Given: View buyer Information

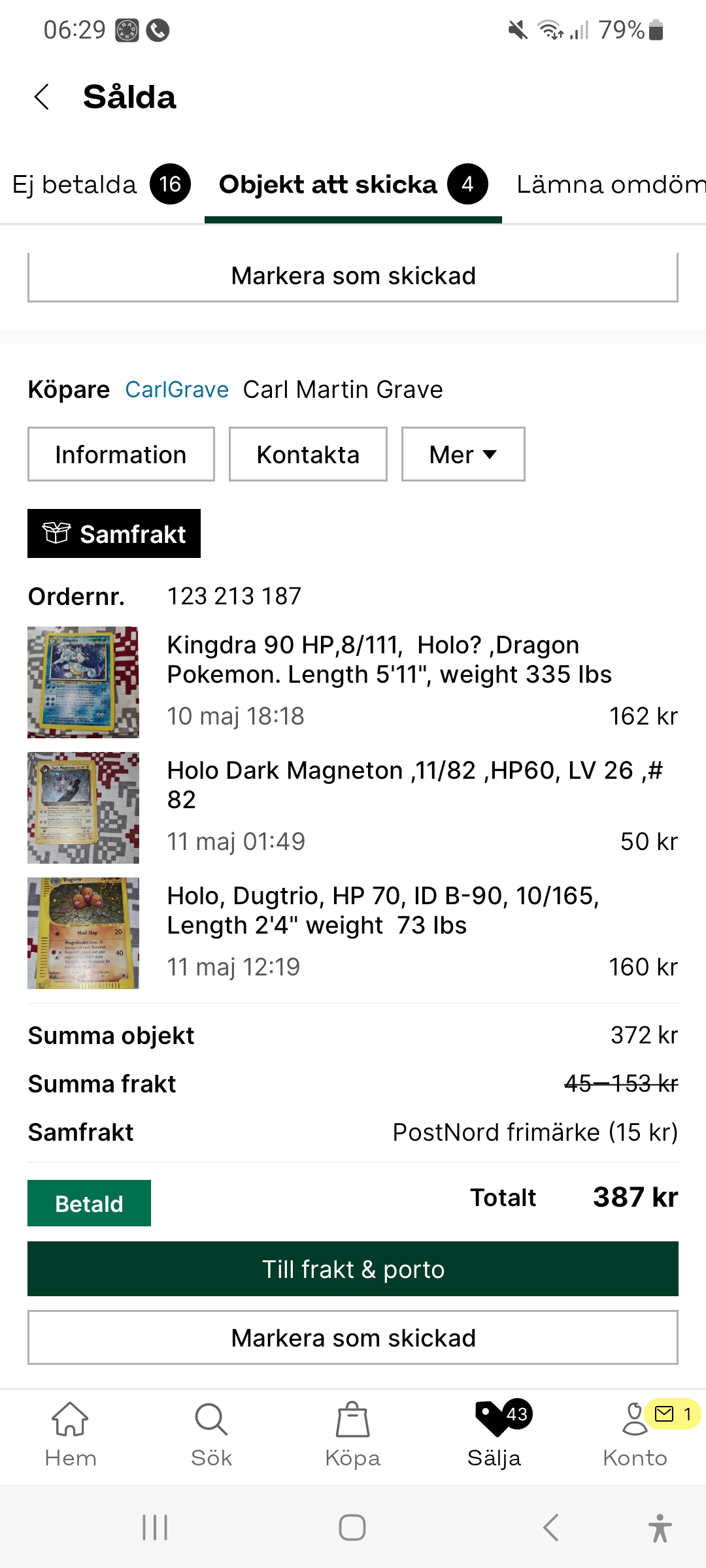Looking at the screenshot, I should click(x=121, y=455).
